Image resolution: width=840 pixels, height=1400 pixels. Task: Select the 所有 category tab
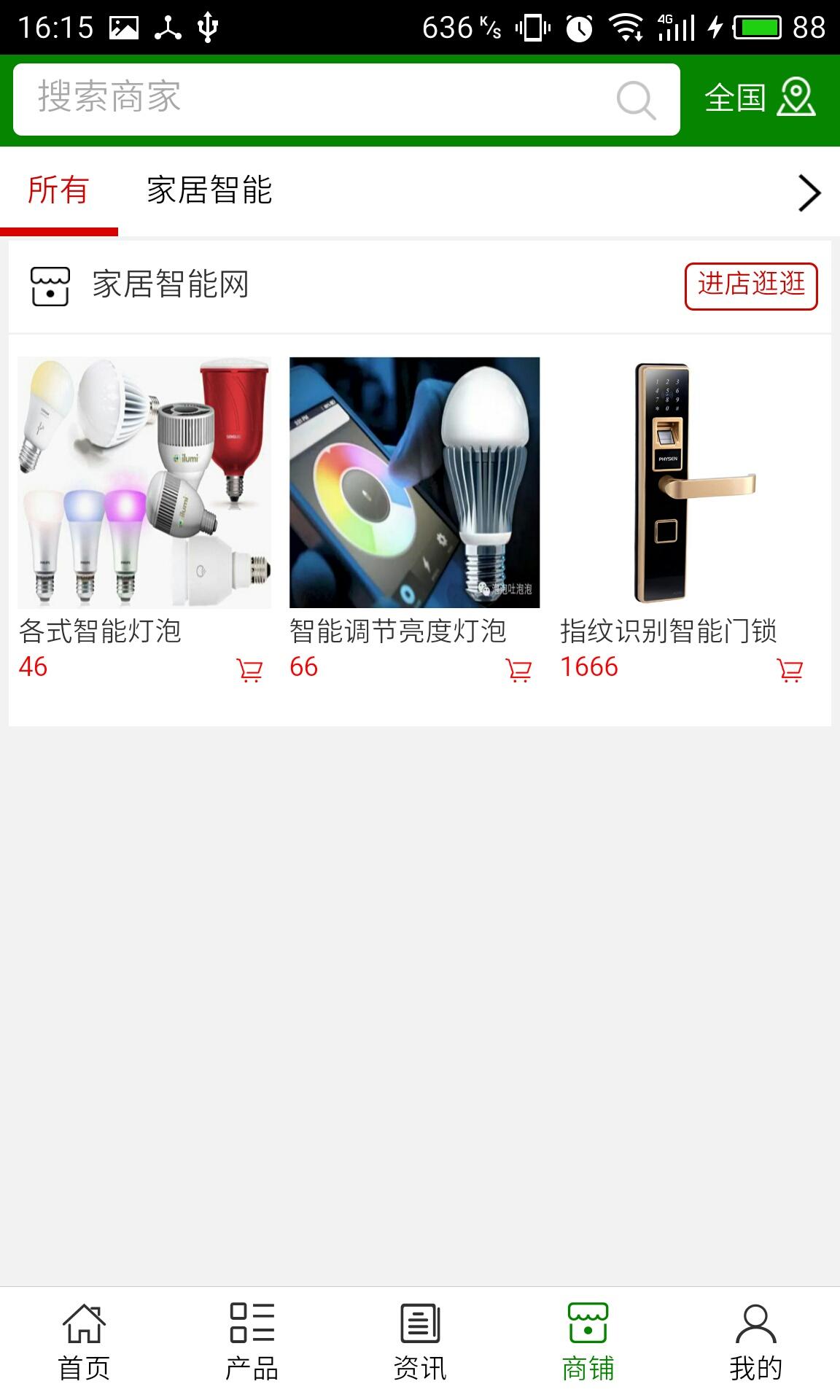58,191
